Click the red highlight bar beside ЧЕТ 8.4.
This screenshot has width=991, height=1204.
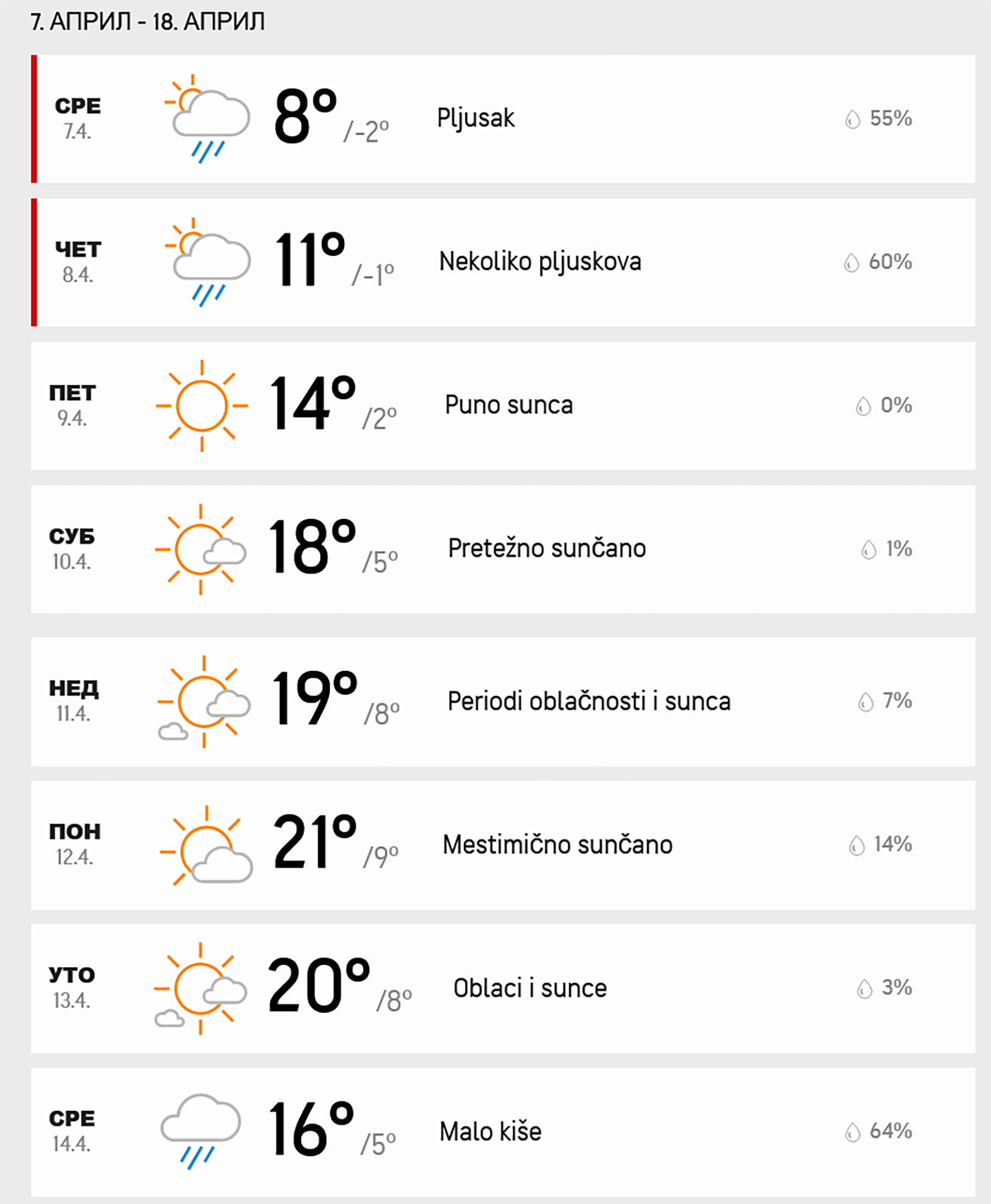[34, 263]
